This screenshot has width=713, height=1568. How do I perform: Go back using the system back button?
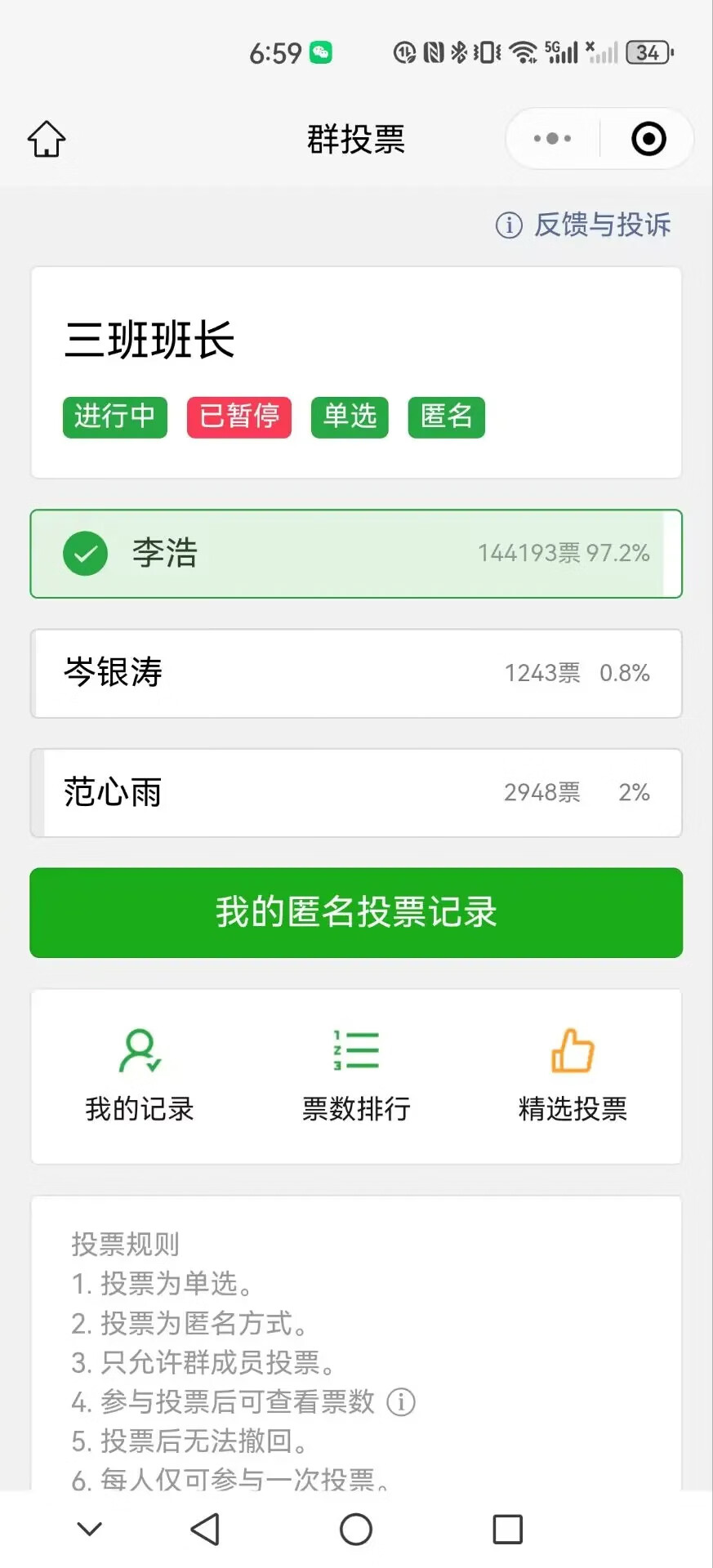pyautogui.click(x=205, y=1529)
